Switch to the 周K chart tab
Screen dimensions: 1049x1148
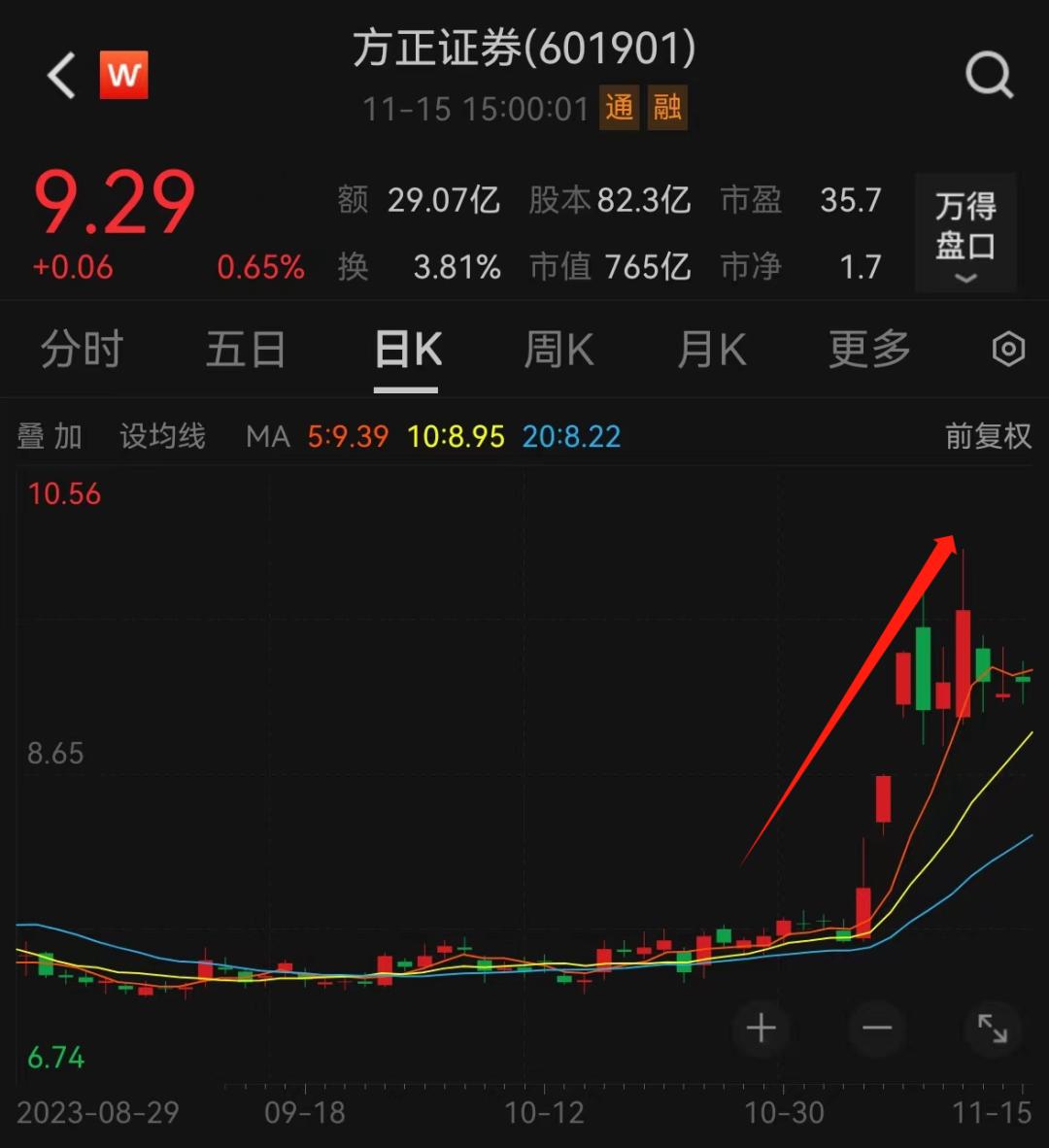558,350
